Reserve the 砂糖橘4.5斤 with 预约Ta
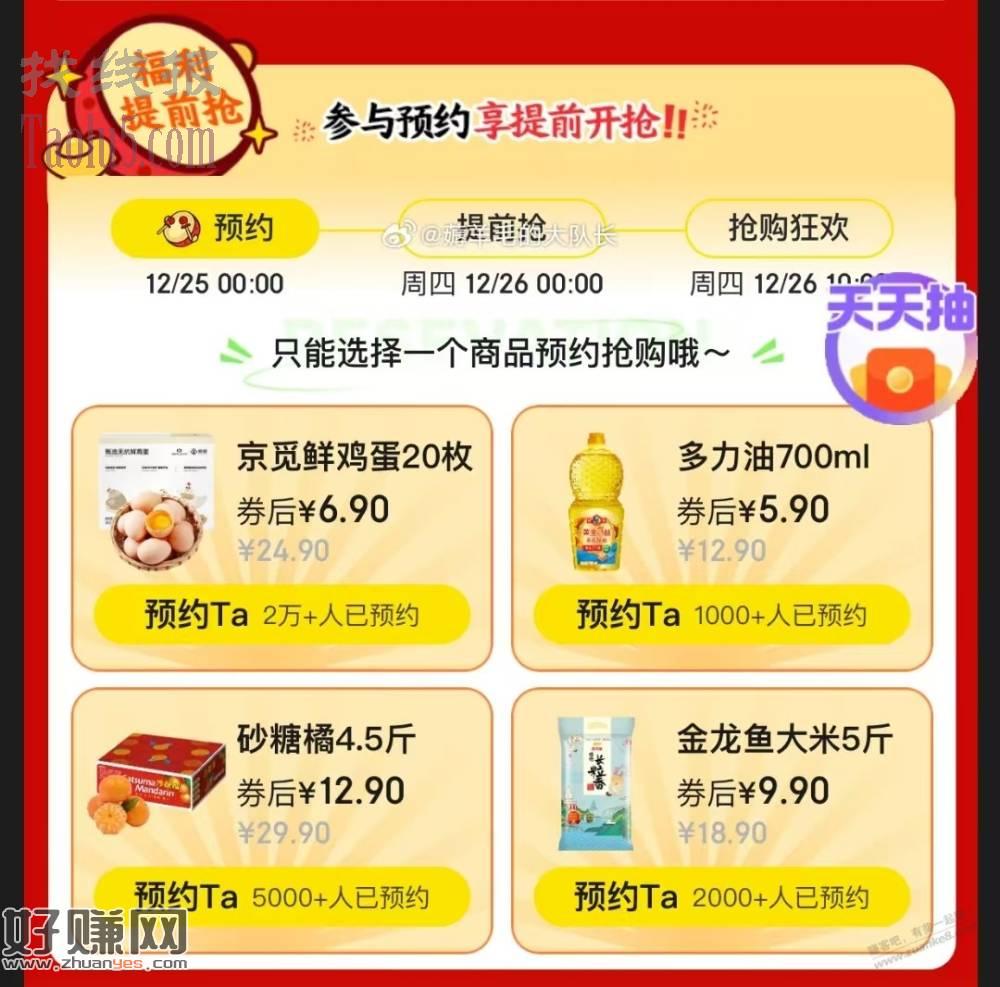This screenshot has height=987, width=1000. pos(281,896)
